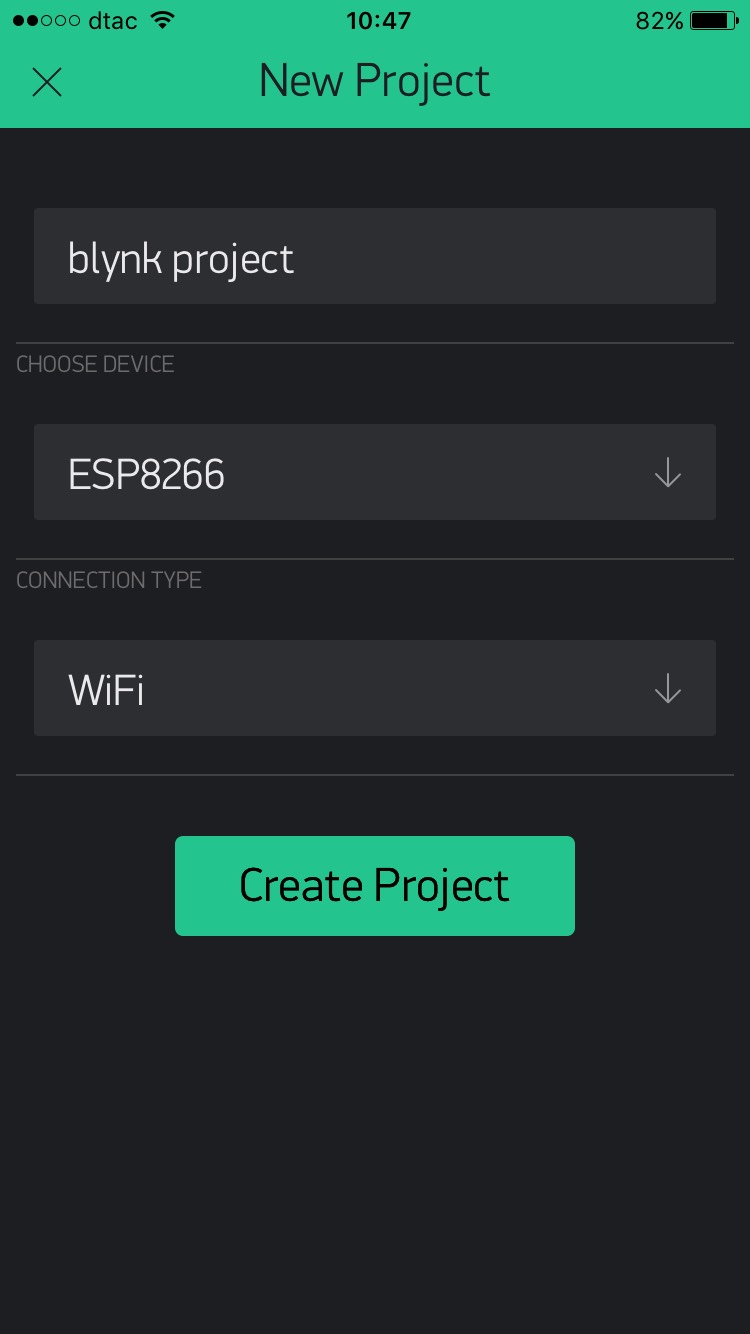
Task: Tap the down arrow next to ESP8266
Action: coord(667,473)
